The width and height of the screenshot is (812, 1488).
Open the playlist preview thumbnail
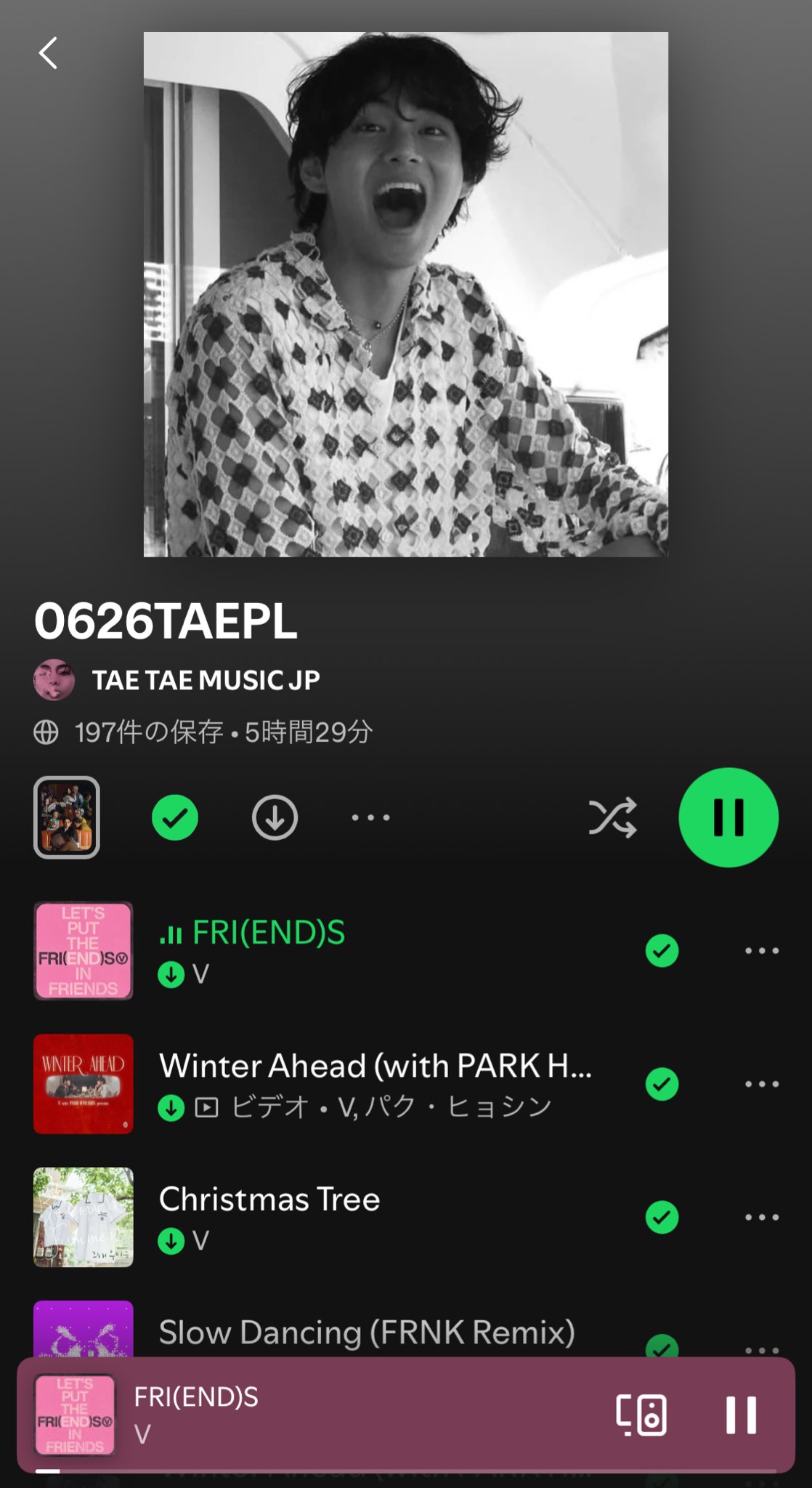[x=67, y=817]
